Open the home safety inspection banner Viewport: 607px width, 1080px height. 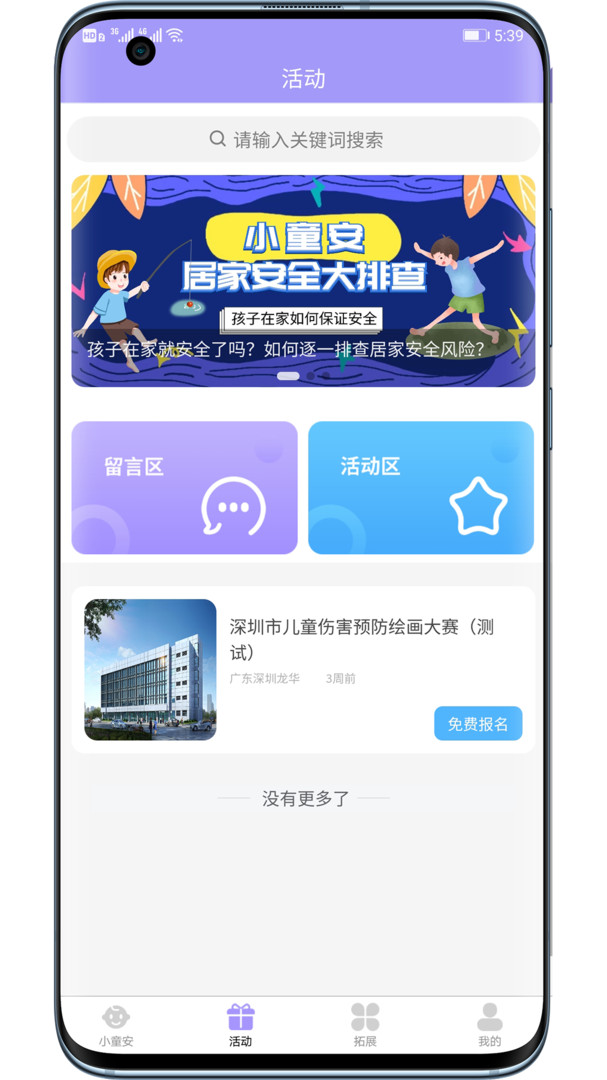tap(303, 280)
